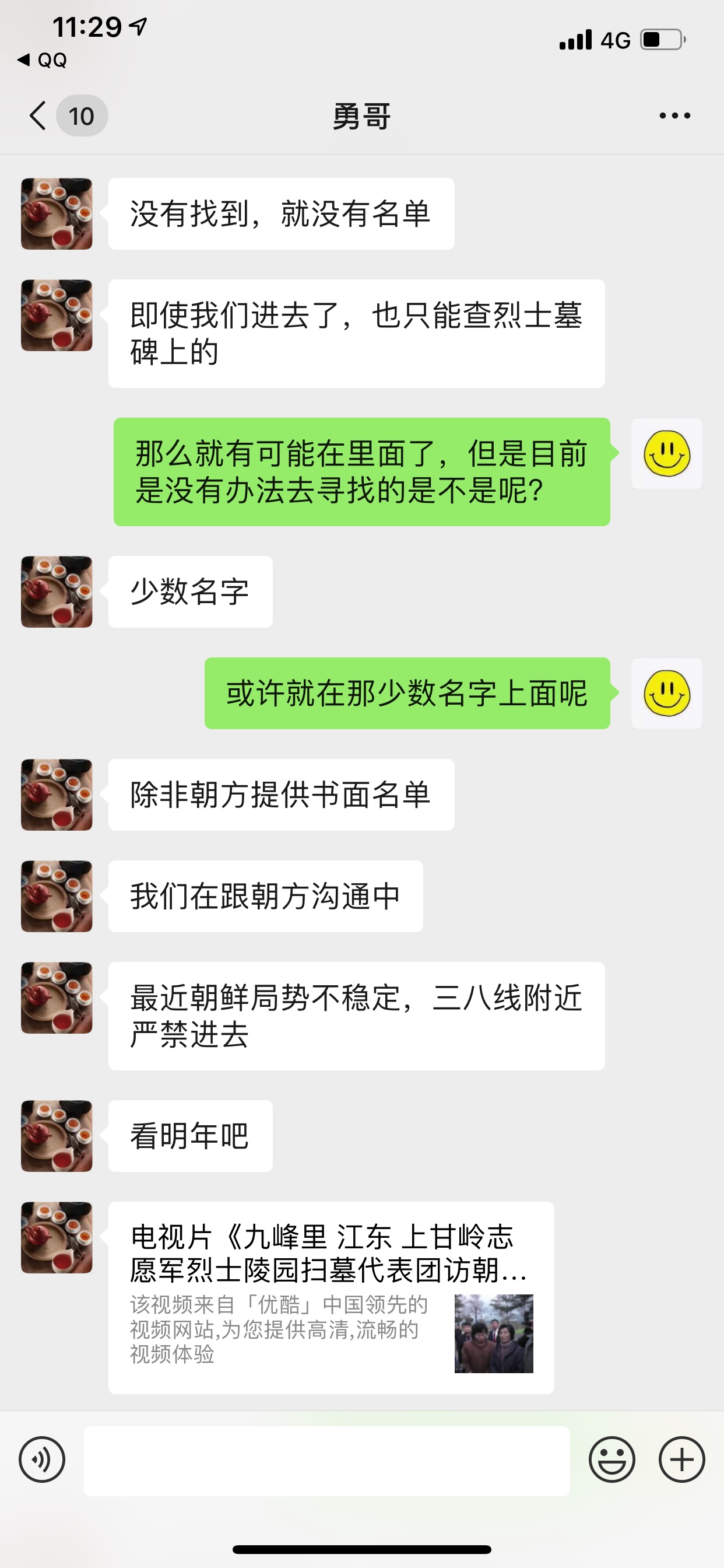Open the chat options menu

tap(674, 116)
